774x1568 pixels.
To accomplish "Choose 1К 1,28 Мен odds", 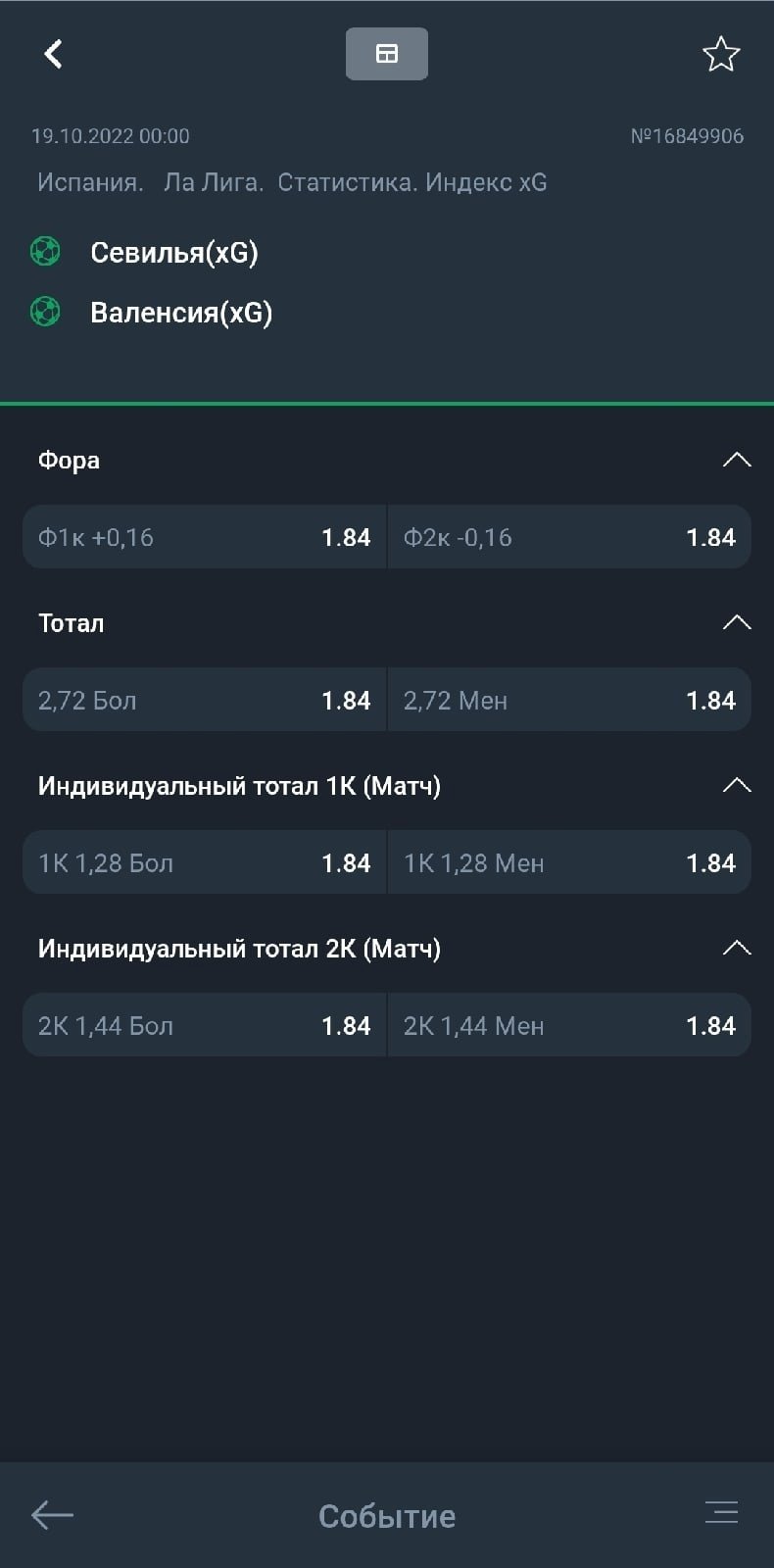I will (569, 862).
